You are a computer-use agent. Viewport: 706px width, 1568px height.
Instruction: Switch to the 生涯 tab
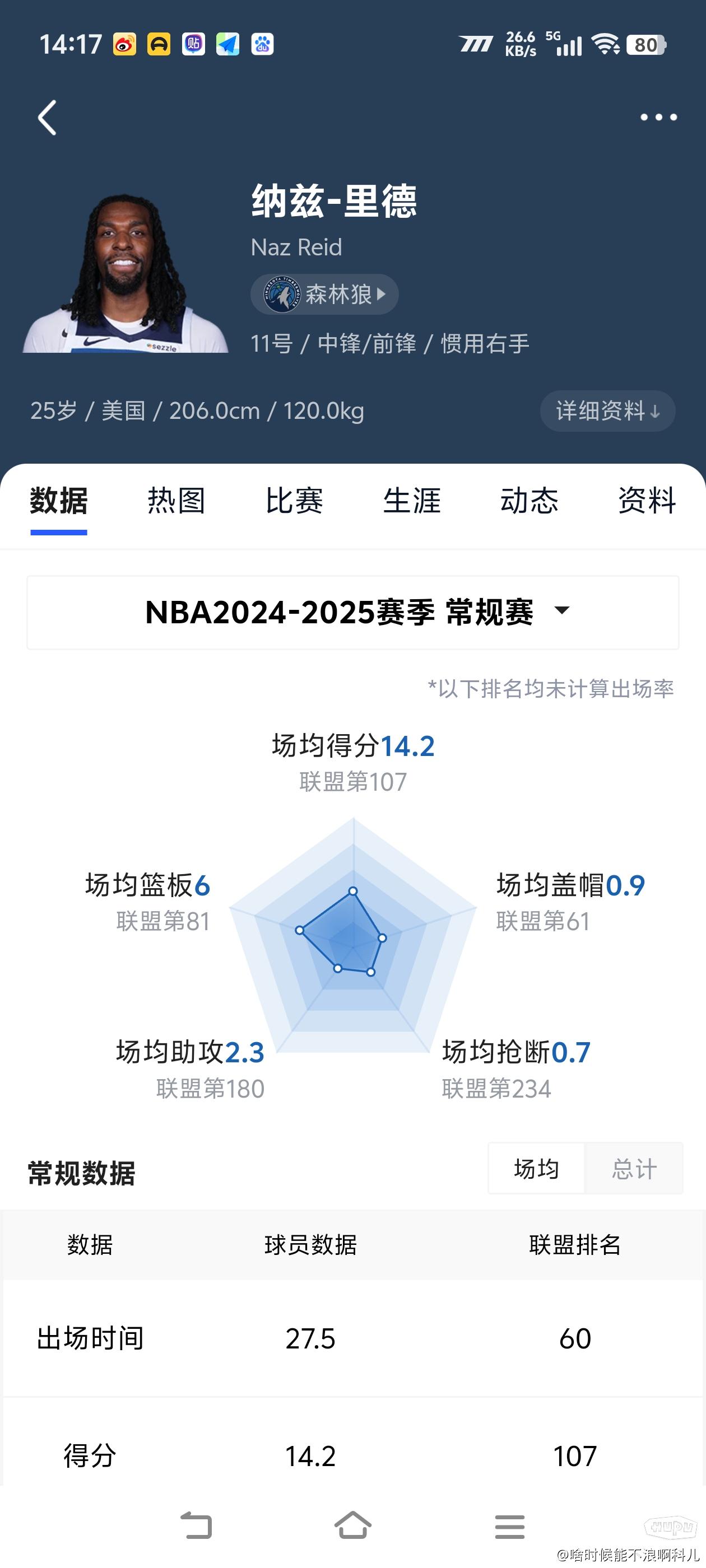[x=411, y=501]
